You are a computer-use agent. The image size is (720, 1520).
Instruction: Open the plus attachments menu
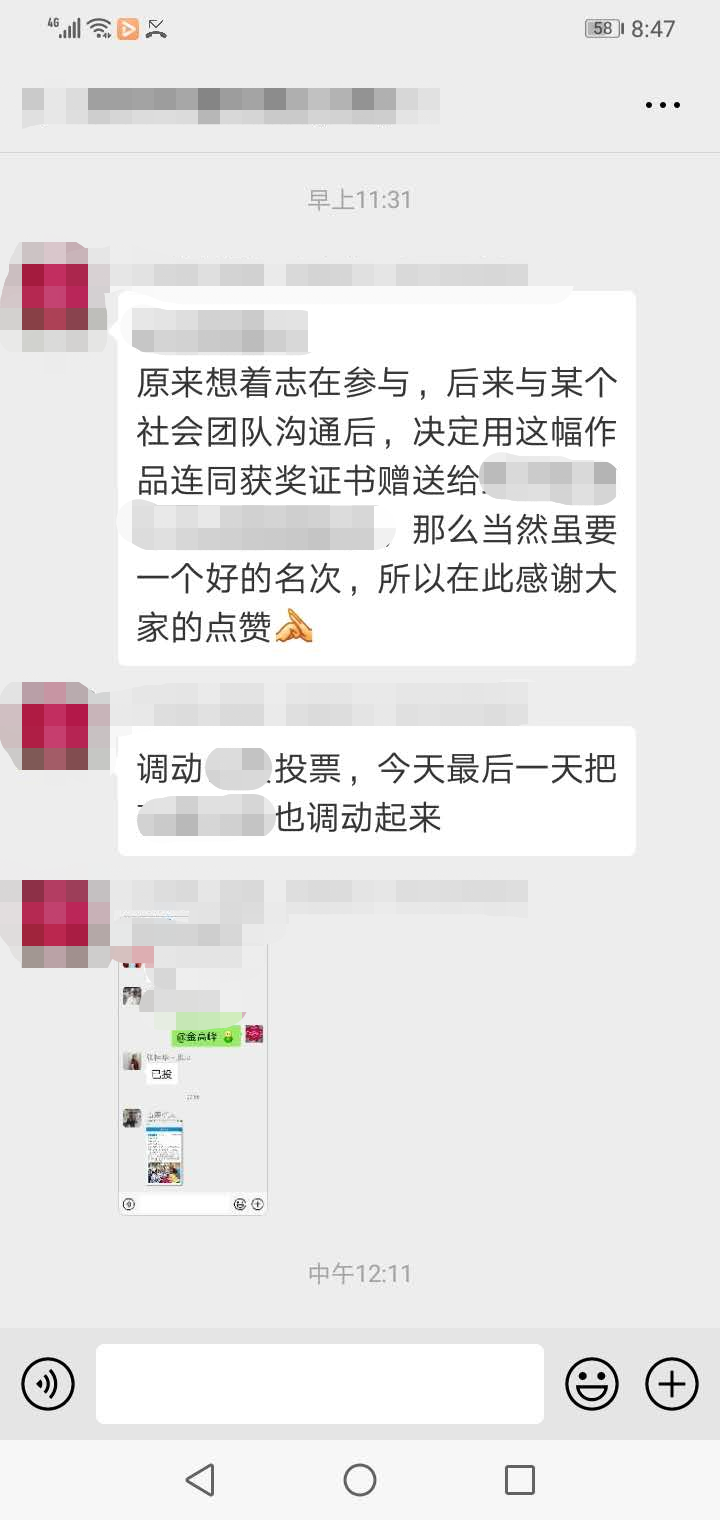pyautogui.click(x=672, y=1384)
